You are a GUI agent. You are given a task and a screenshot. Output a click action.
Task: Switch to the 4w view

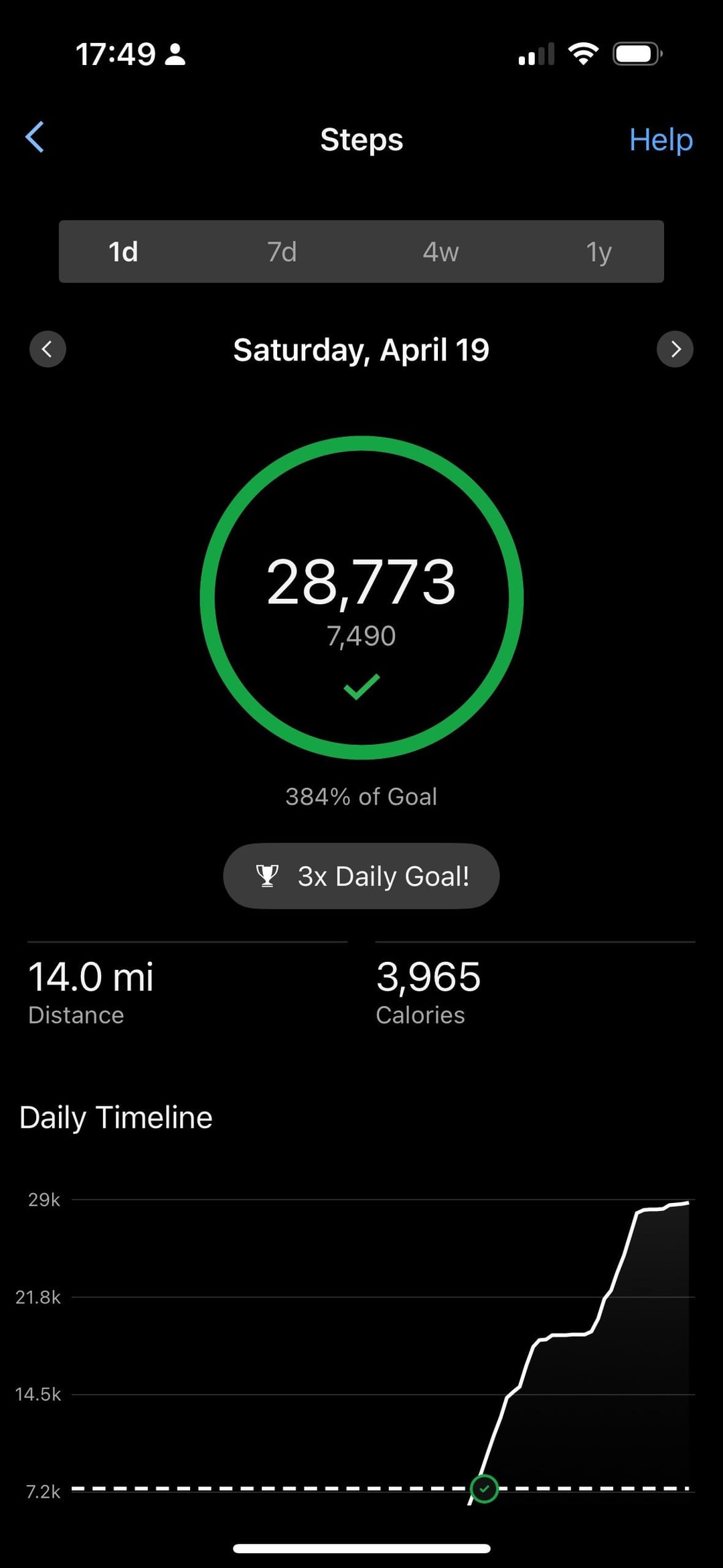point(440,252)
